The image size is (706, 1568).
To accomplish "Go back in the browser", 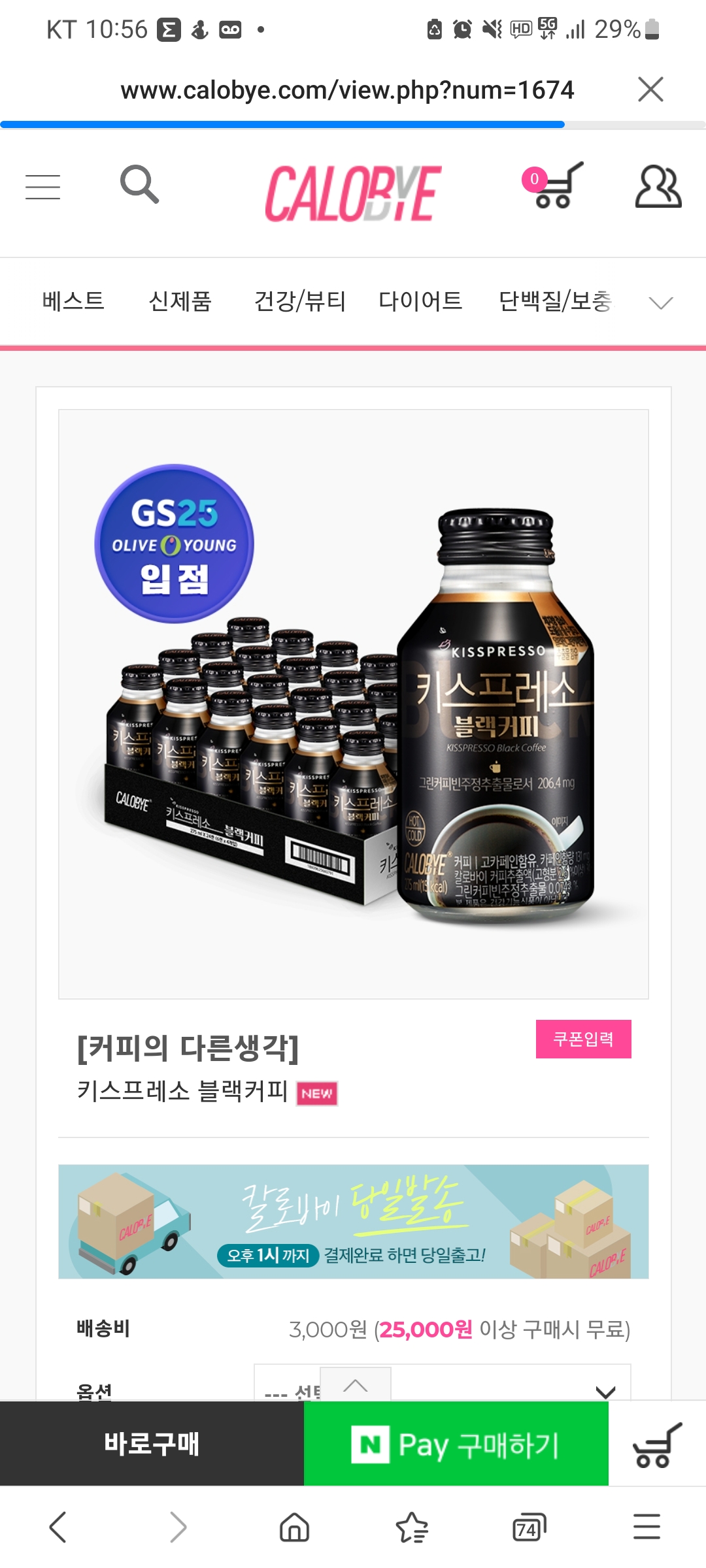I will tap(58, 1527).
